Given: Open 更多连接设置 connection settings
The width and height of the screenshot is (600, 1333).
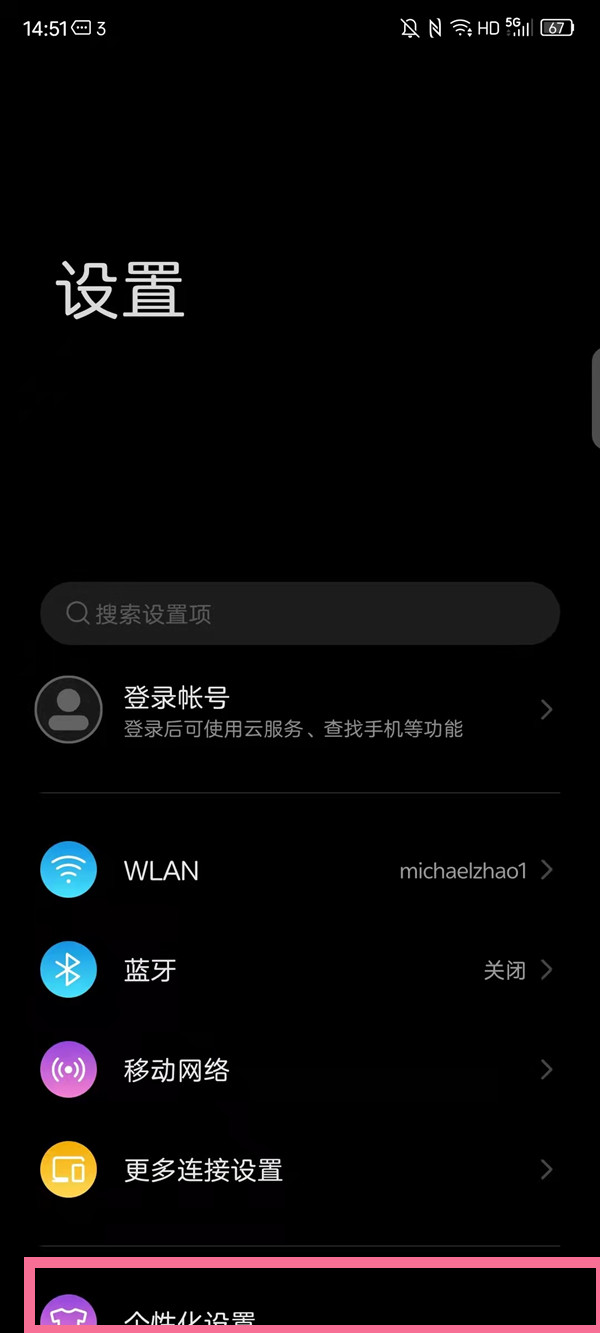Looking at the screenshot, I should click(x=300, y=1170).
